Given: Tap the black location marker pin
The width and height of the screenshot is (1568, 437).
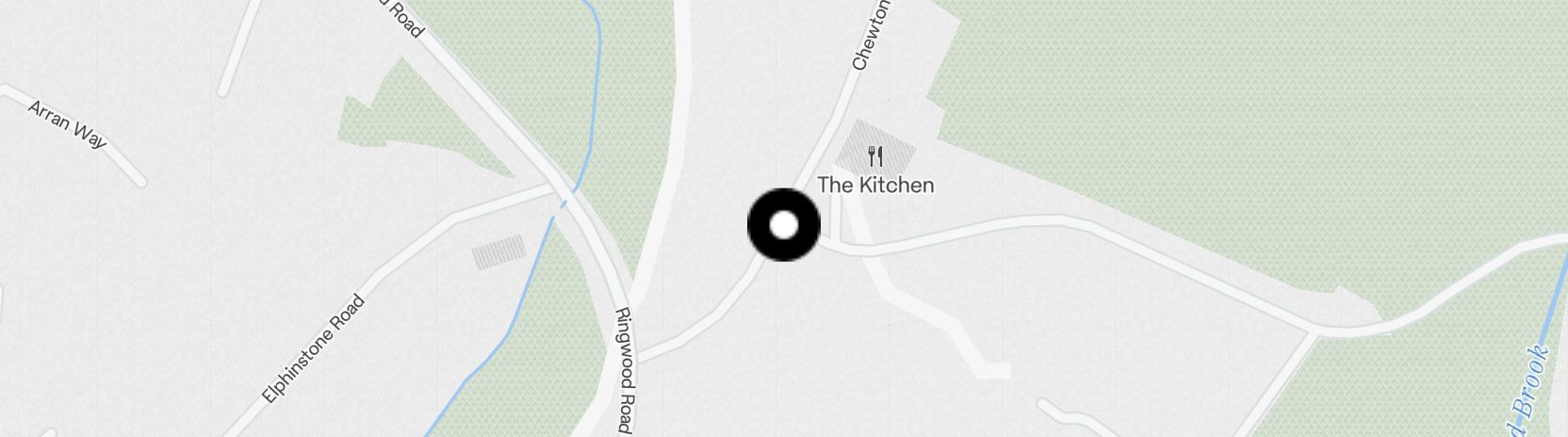Looking at the screenshot, I should click(x=783, y=226).
